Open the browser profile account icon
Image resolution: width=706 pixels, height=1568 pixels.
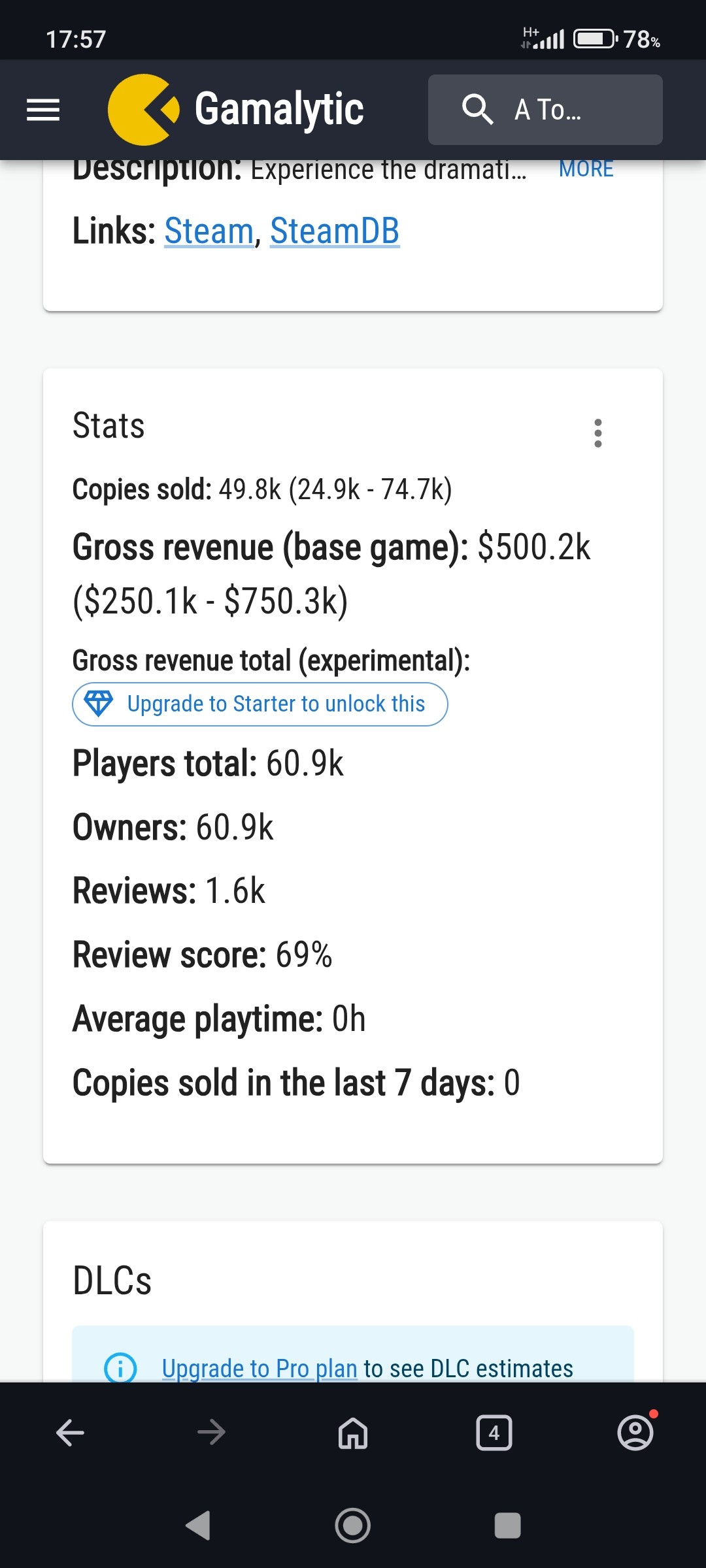point(635,1433)
